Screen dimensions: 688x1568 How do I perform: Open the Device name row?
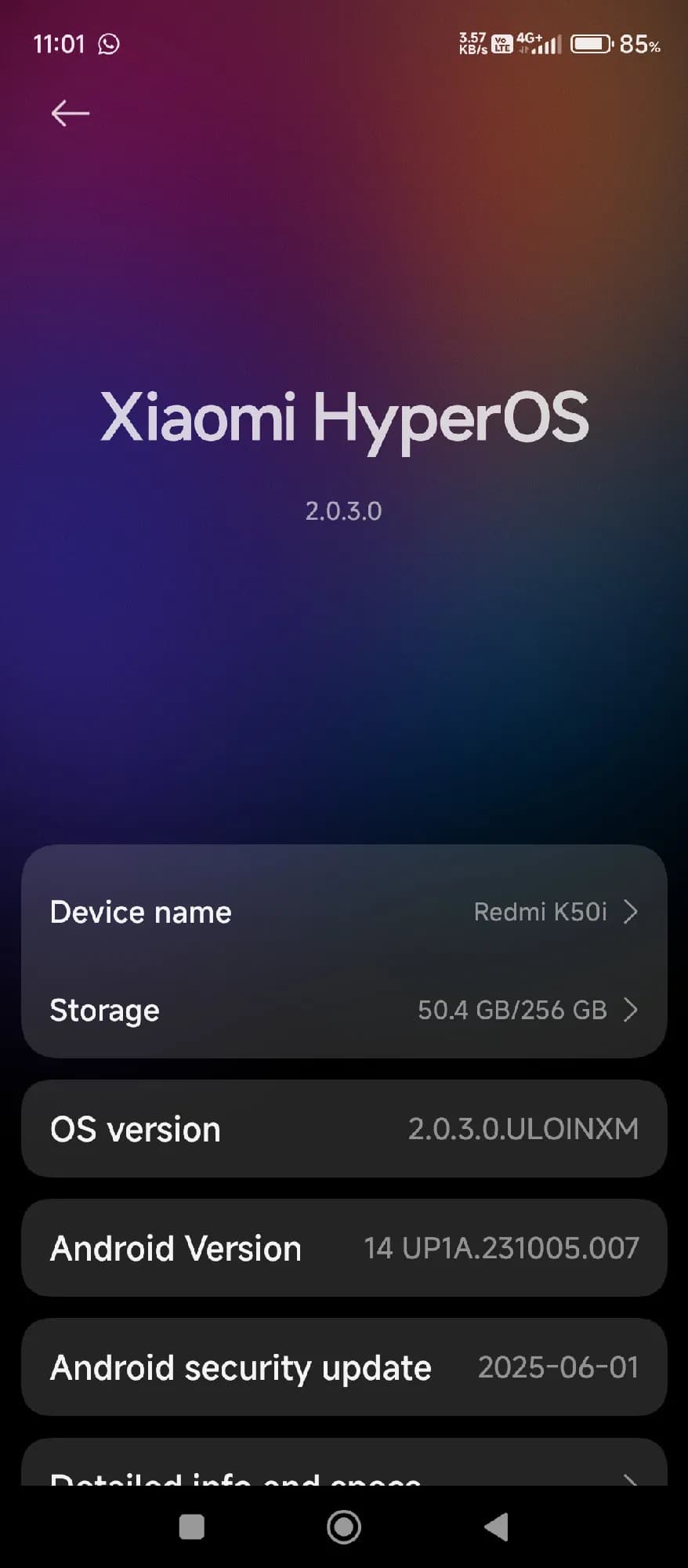(x=344, y=912)
